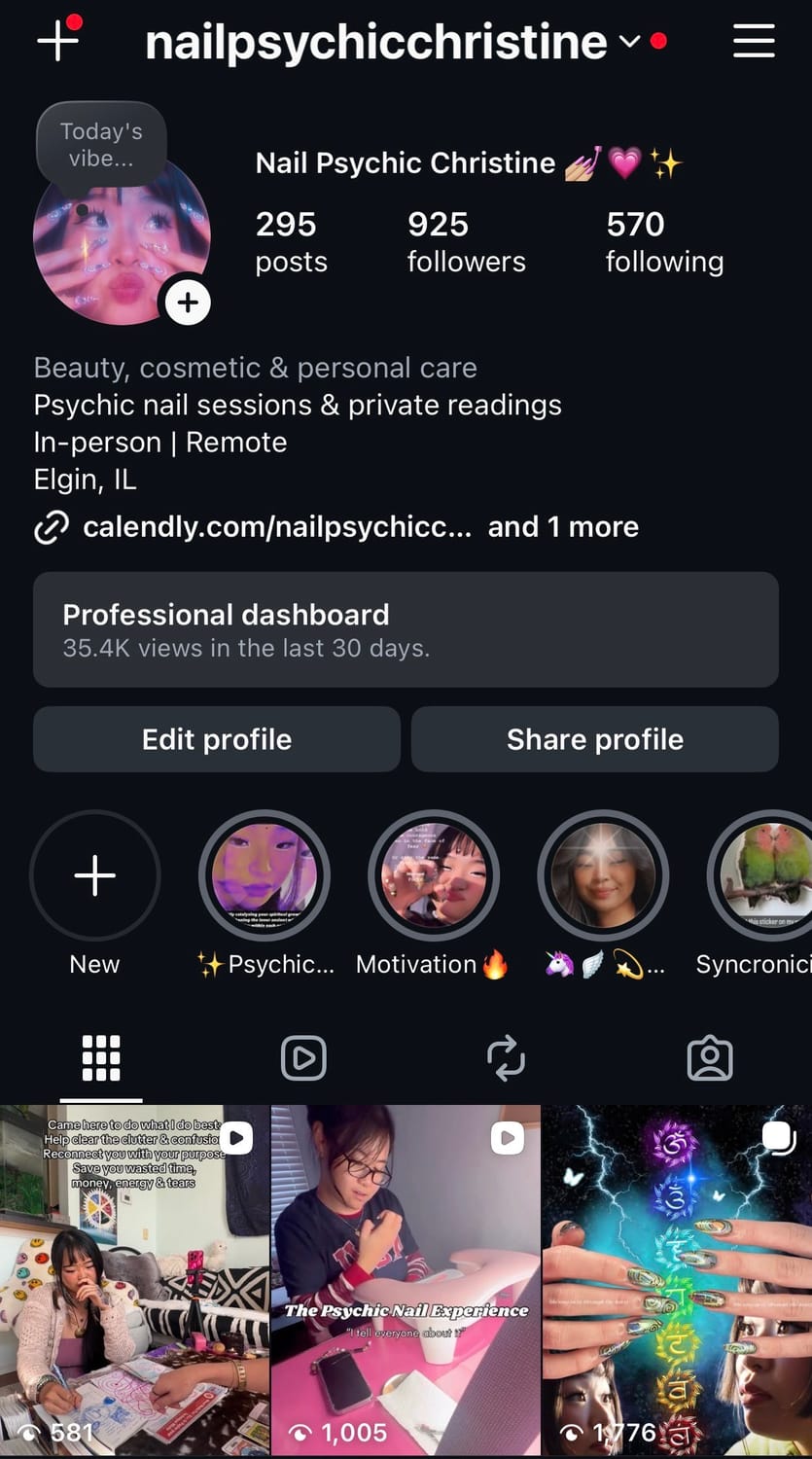Expand the nailpsychicchristine account switcher
This screenshot has width=812, height=1459.
pyautogui.click(x=630, y=42)
